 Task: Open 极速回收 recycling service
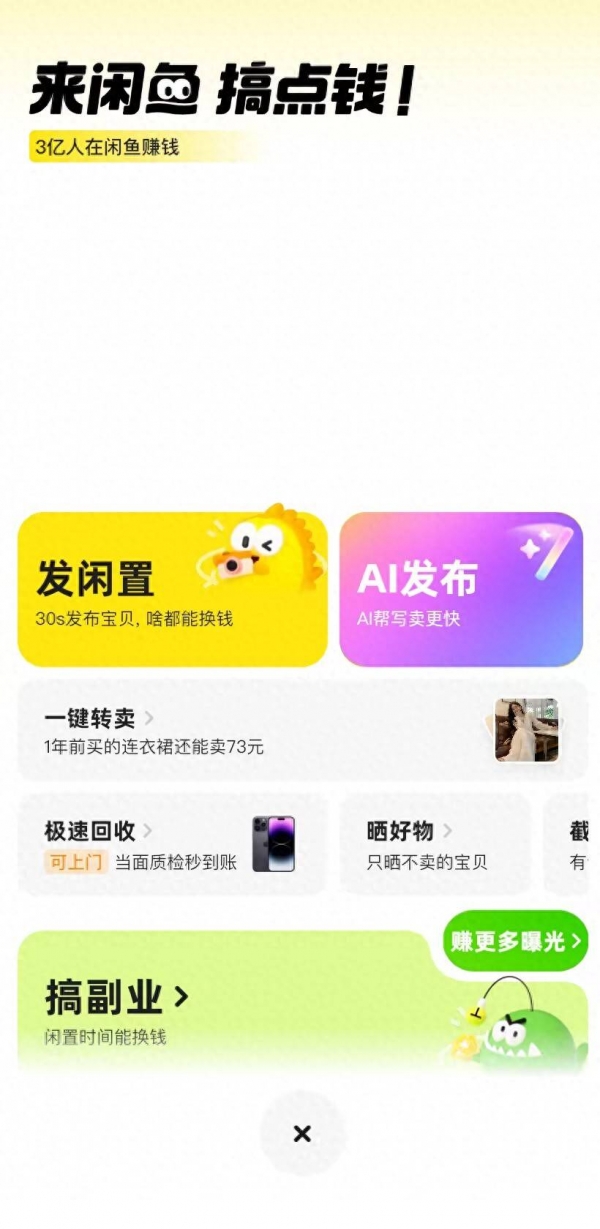172,844
